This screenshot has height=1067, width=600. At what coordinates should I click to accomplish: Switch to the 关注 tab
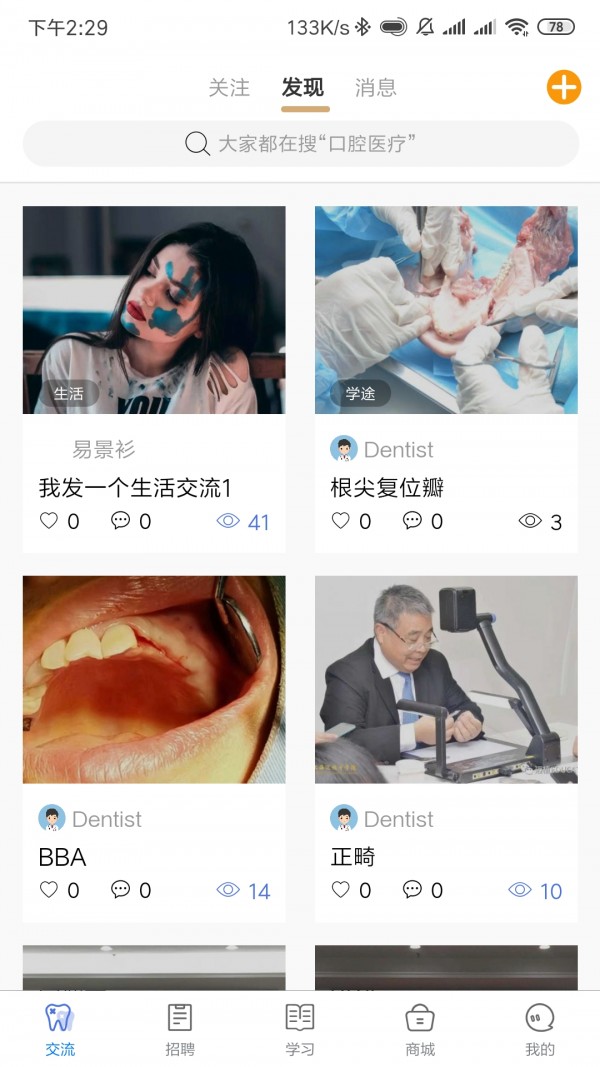point(229,88)
